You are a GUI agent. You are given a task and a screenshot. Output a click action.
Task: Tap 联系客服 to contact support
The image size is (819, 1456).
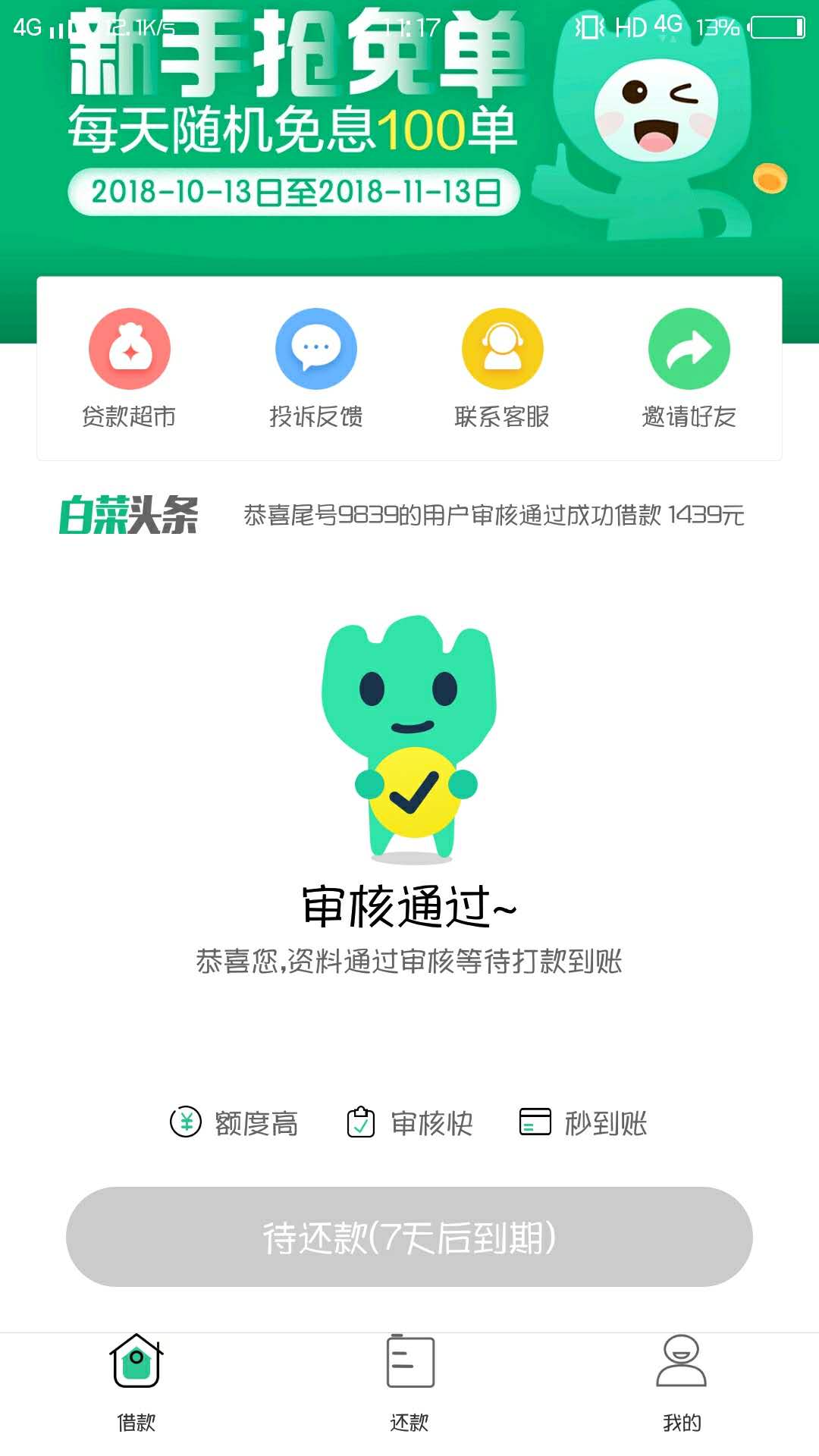(502, 369)
